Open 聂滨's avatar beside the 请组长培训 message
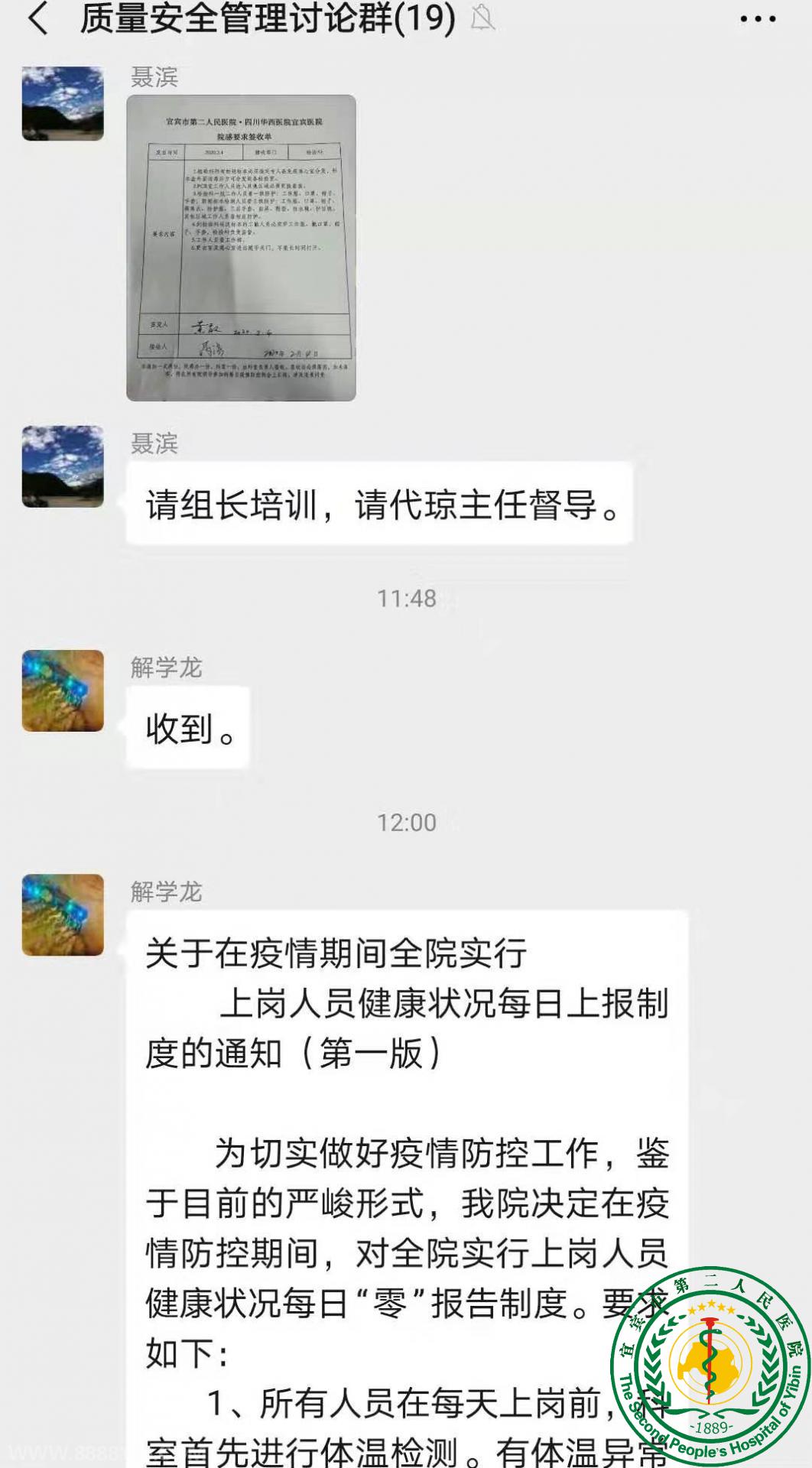Viewport: 812px width, 1468px height. 63,466
